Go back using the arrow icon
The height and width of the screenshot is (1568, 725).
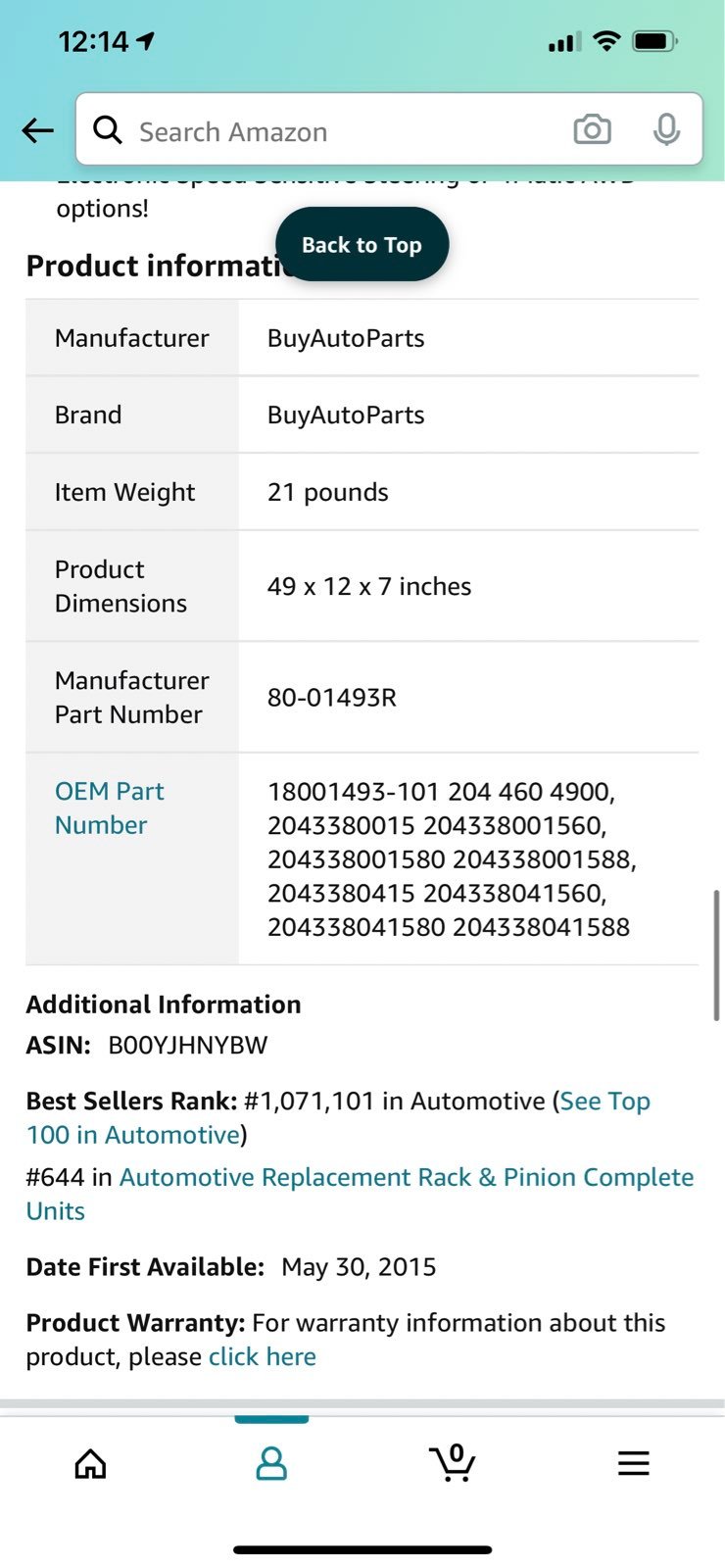(x=37, y=130)
